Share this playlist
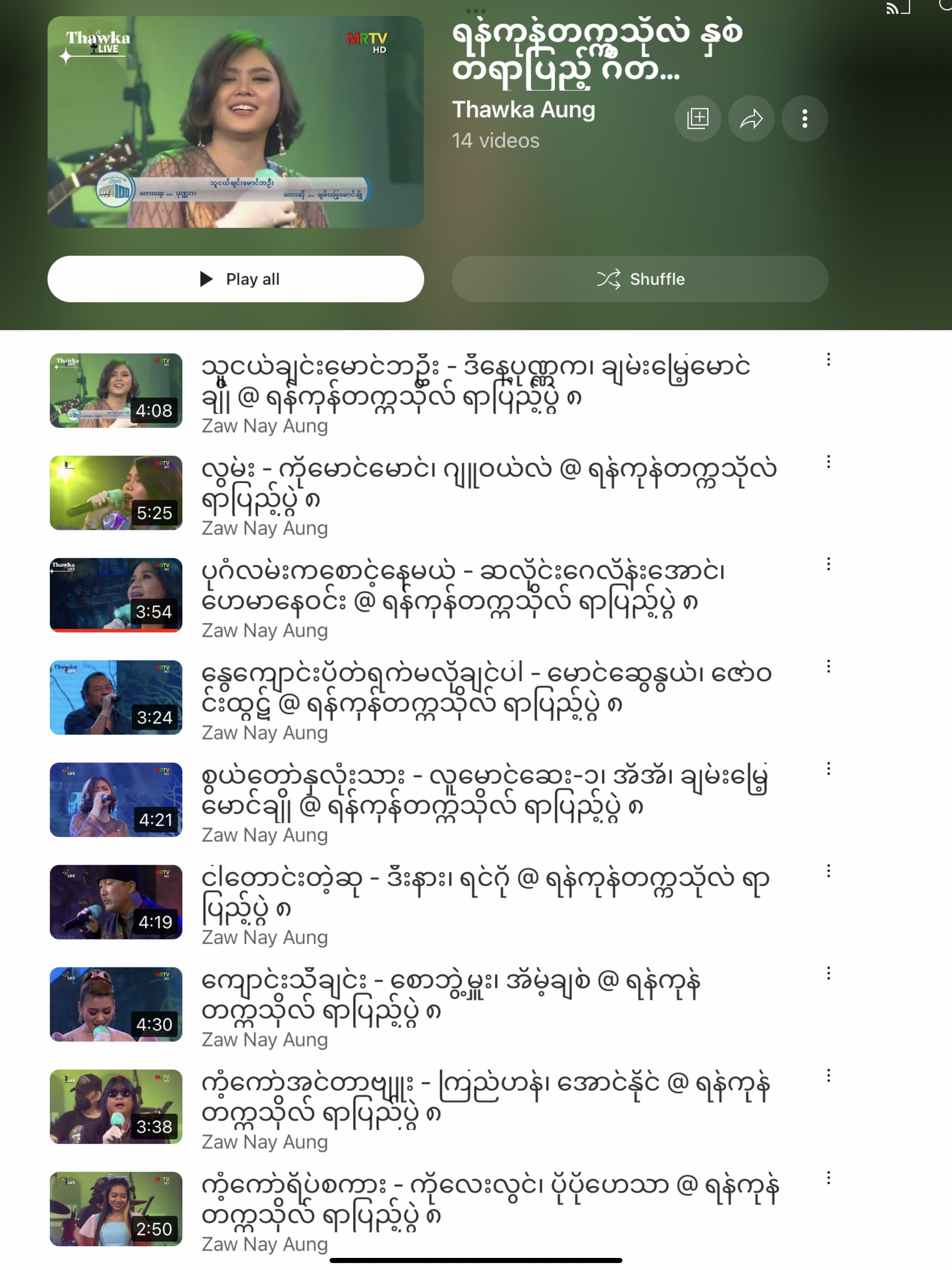The width and height of the screenshot is (952, 1270). coord(751,119)
